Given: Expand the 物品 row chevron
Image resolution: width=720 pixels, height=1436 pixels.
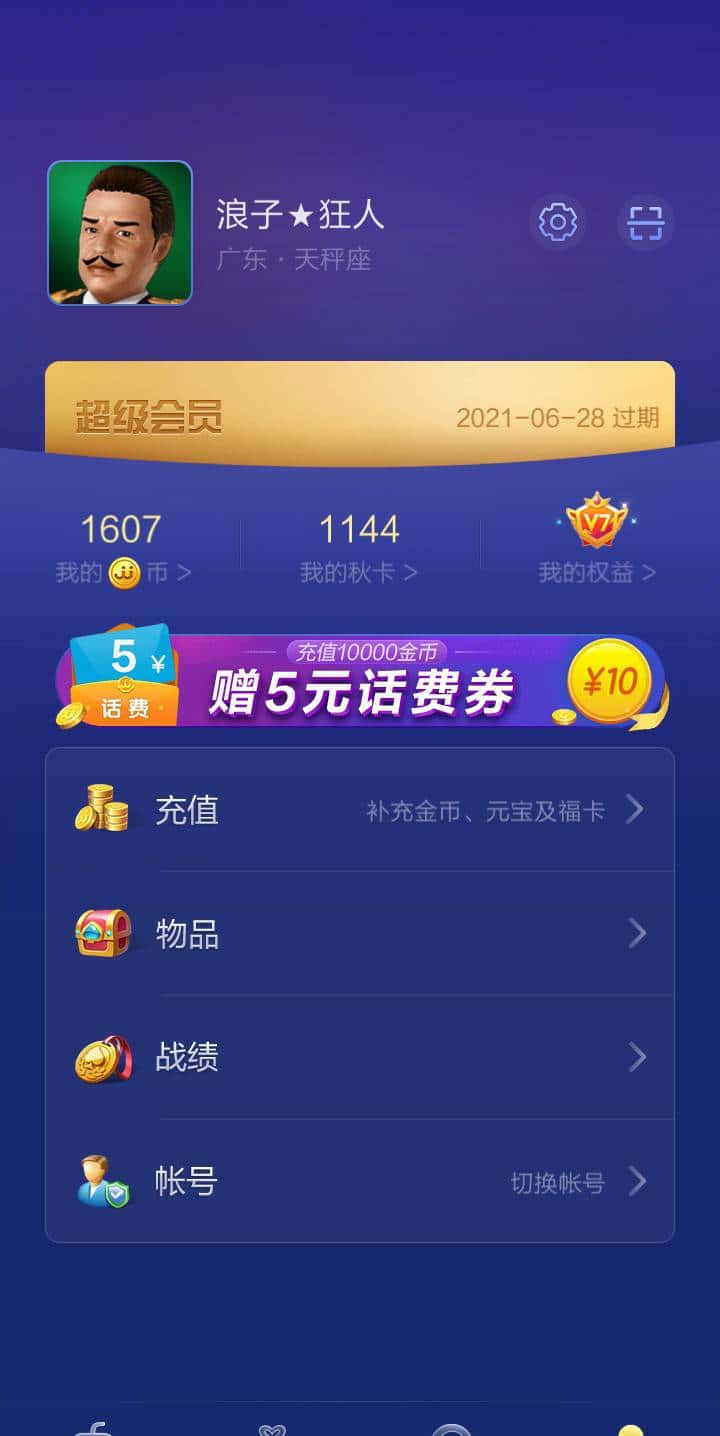Looking at the screenshot, I should (638, 933).
